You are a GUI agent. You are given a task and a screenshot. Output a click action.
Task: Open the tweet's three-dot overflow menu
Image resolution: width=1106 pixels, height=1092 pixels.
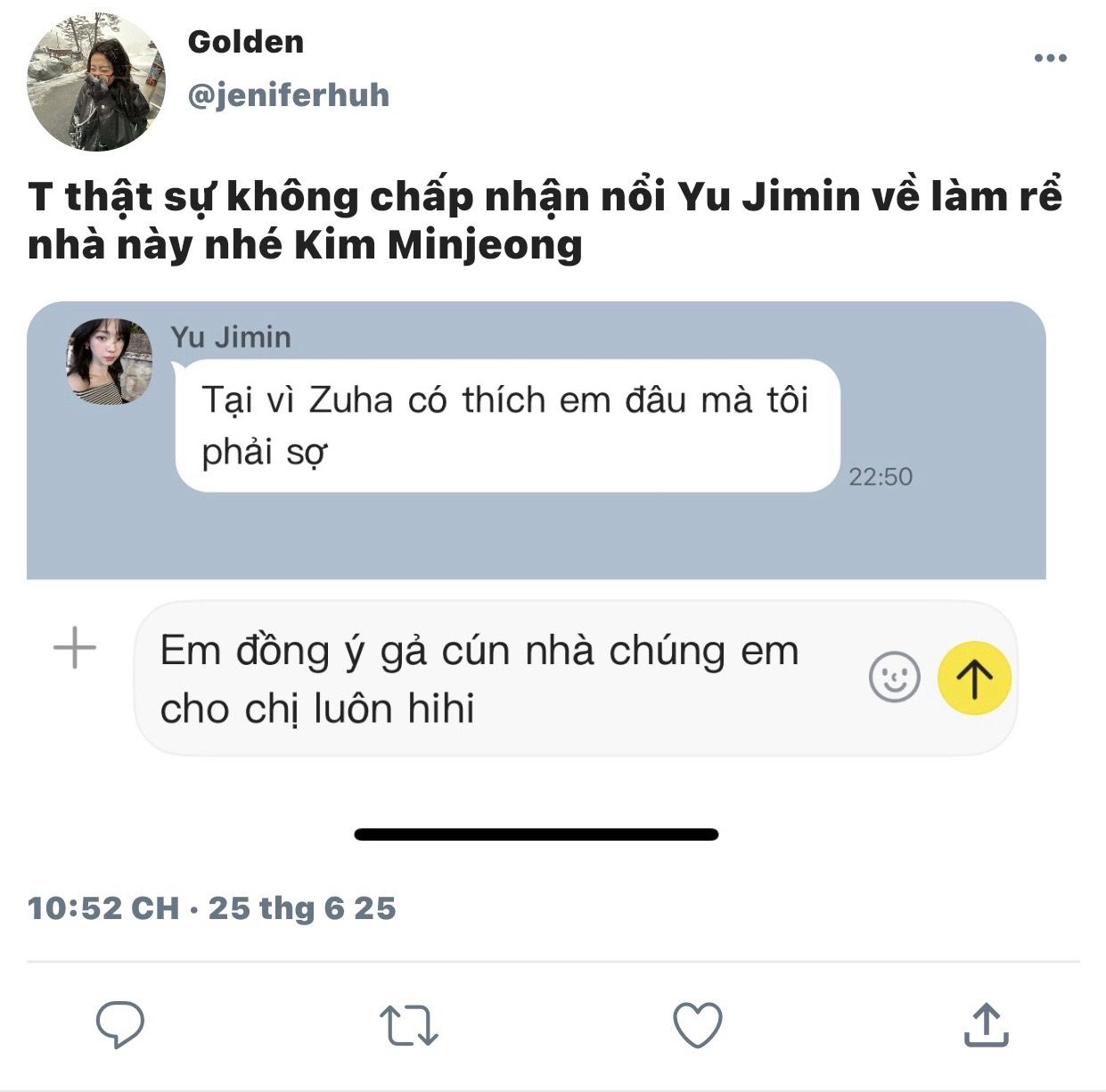pos(1050,59)
